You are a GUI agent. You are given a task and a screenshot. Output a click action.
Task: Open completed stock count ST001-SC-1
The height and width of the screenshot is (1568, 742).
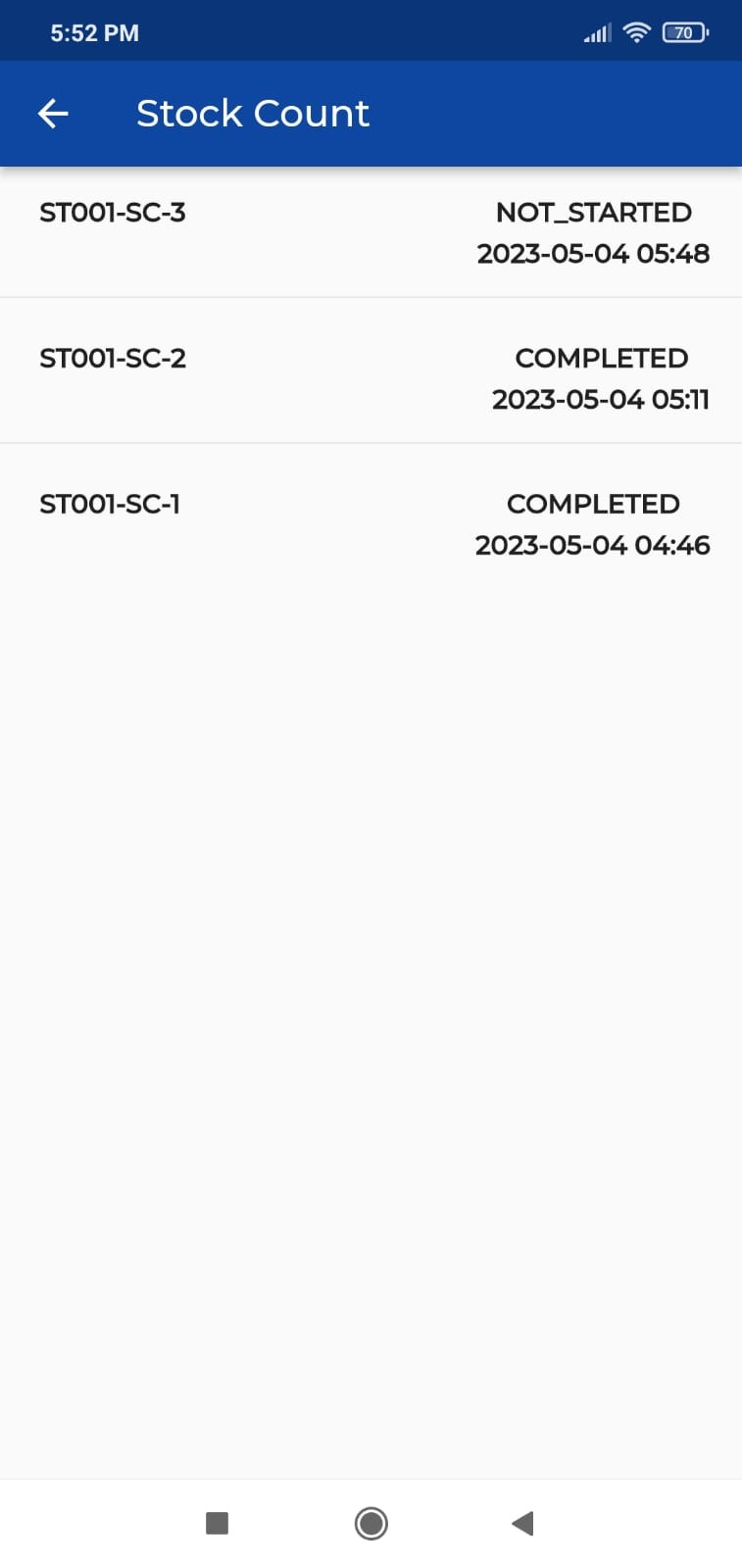(371, 523)
